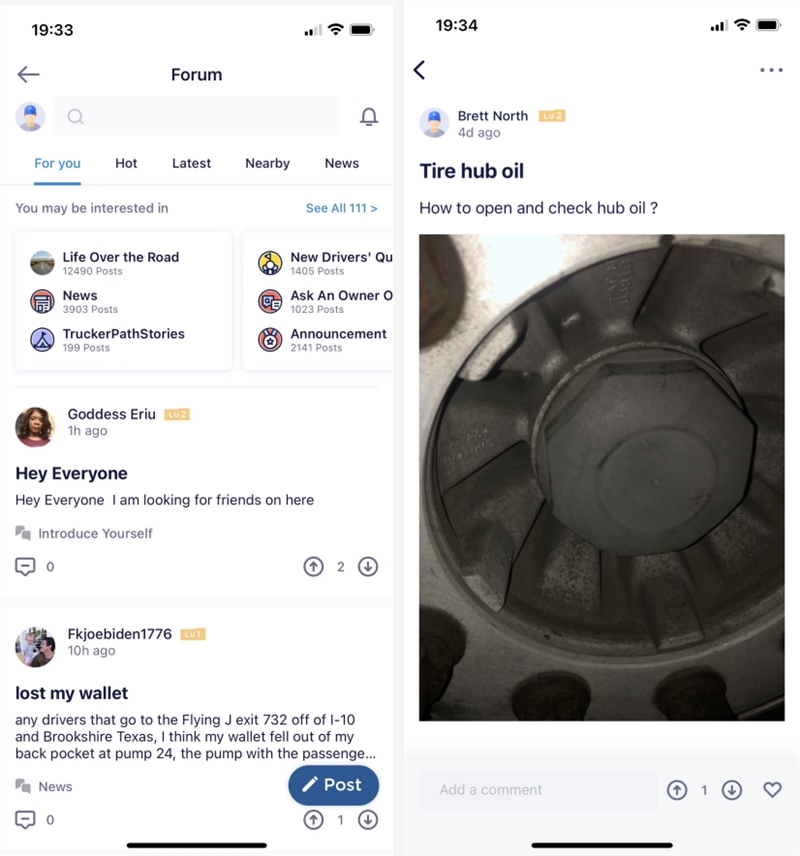This screenshot has width=800, height=856.
Task: Switch to the Hot tab
Action: pos(126,163)
